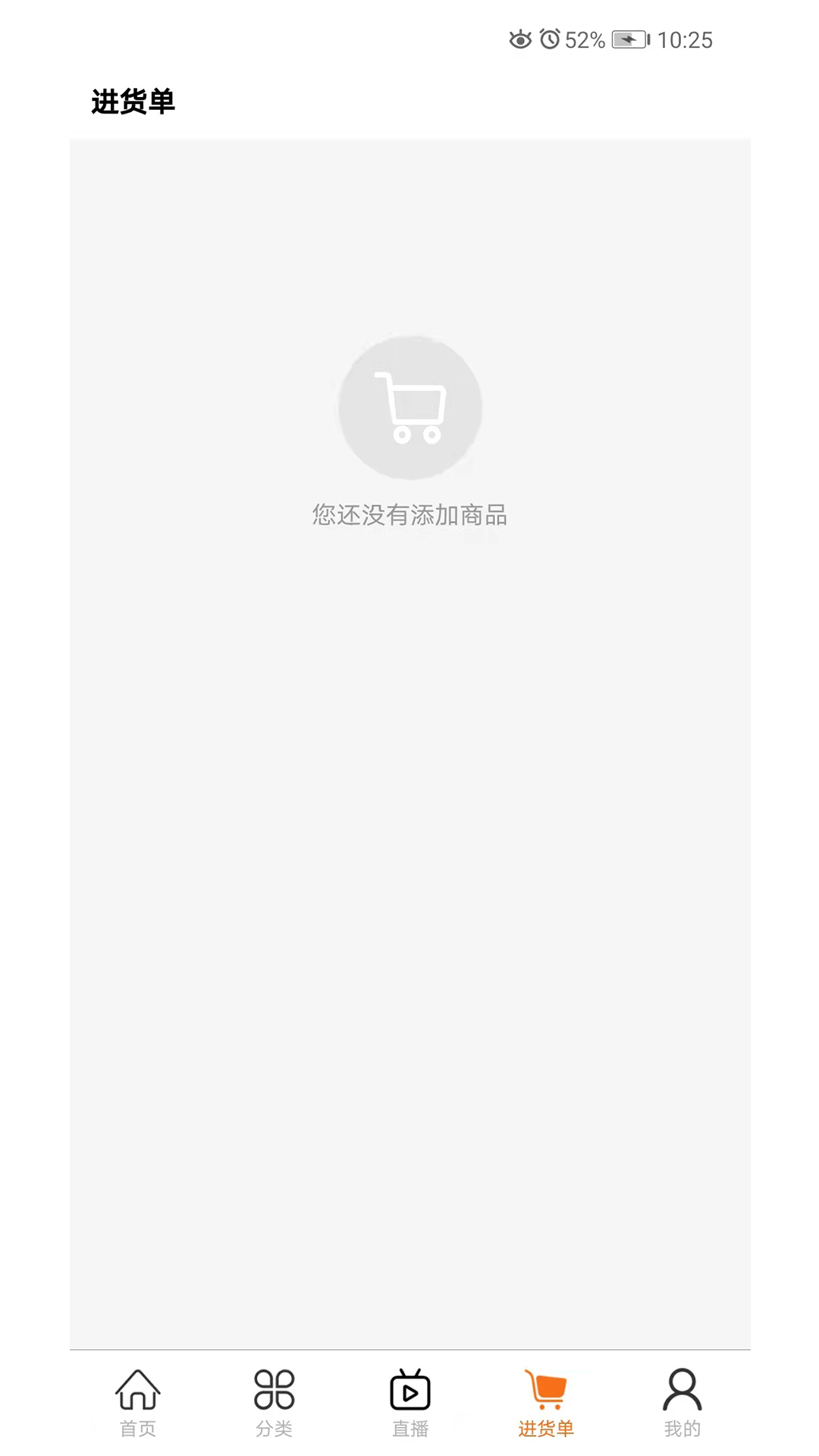This screenshot has width=819, height=1456.
Task: Select the 分类 category grid icon
Action: tap(273, 1389)
